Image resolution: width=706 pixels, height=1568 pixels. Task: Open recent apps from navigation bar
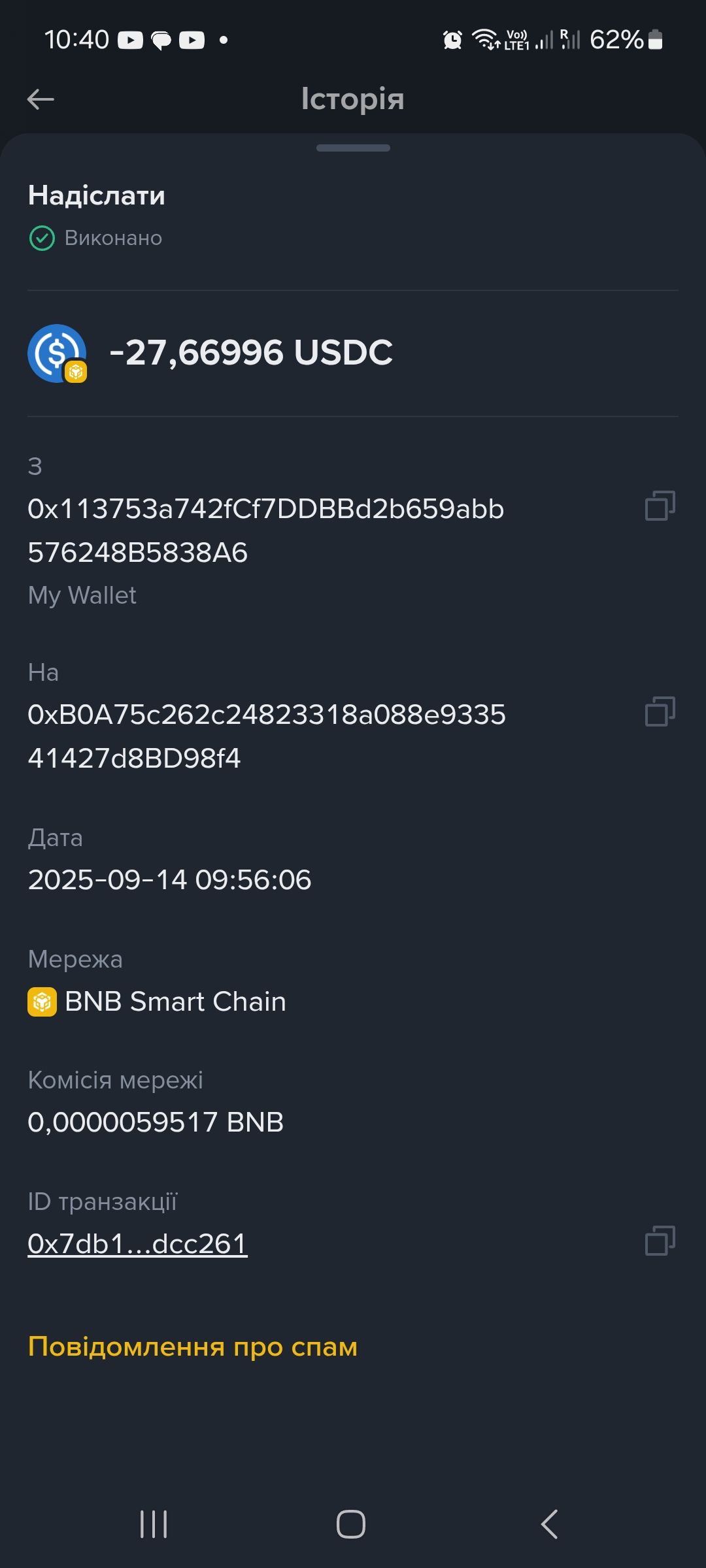click(154, 1524)
